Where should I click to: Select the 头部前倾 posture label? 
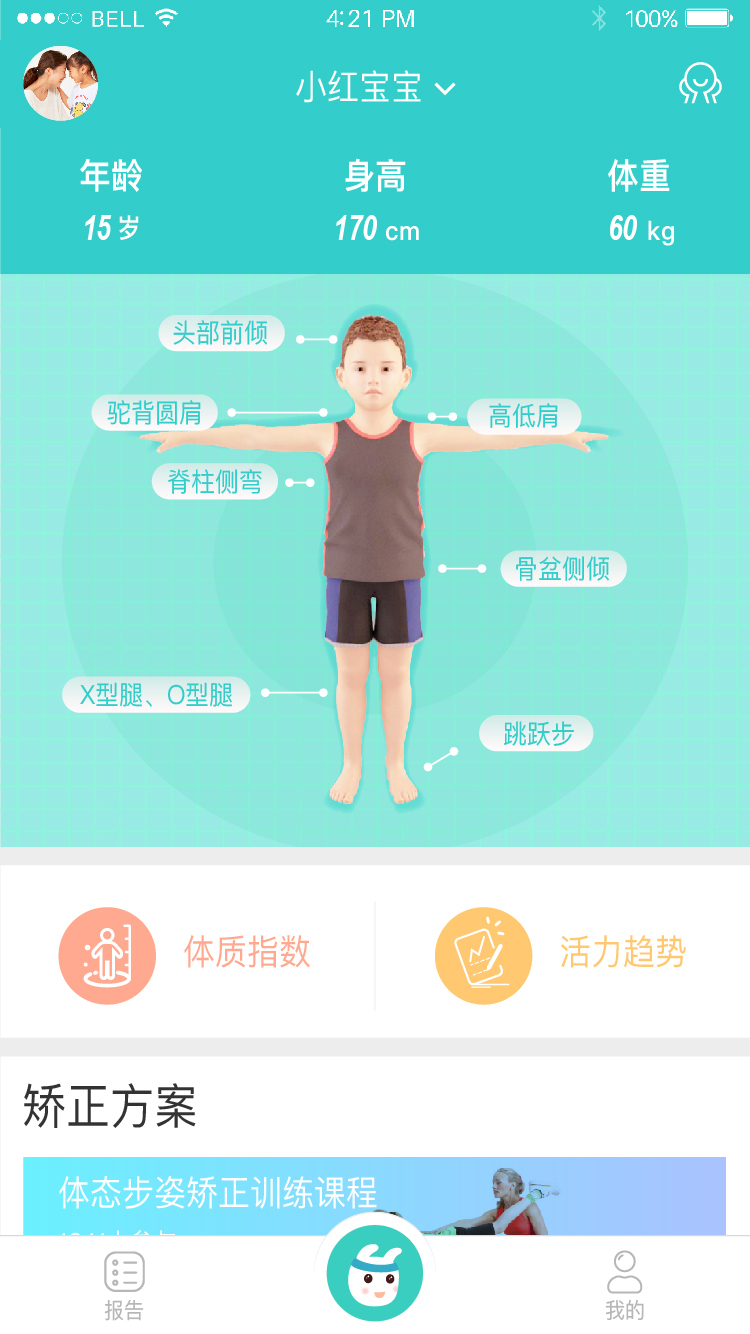click(221, 333)
